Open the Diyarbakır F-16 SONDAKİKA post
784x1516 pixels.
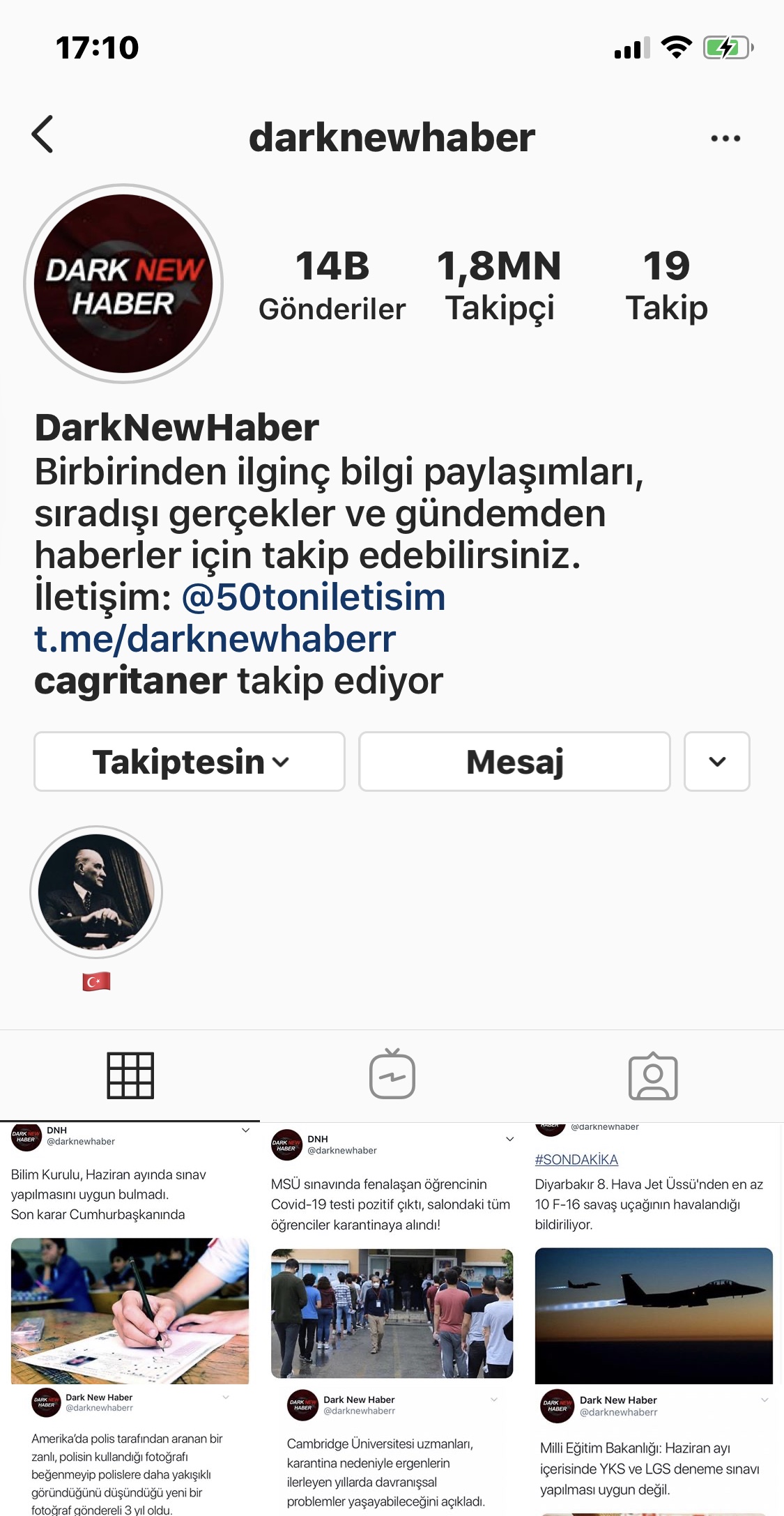(654, 1253)
